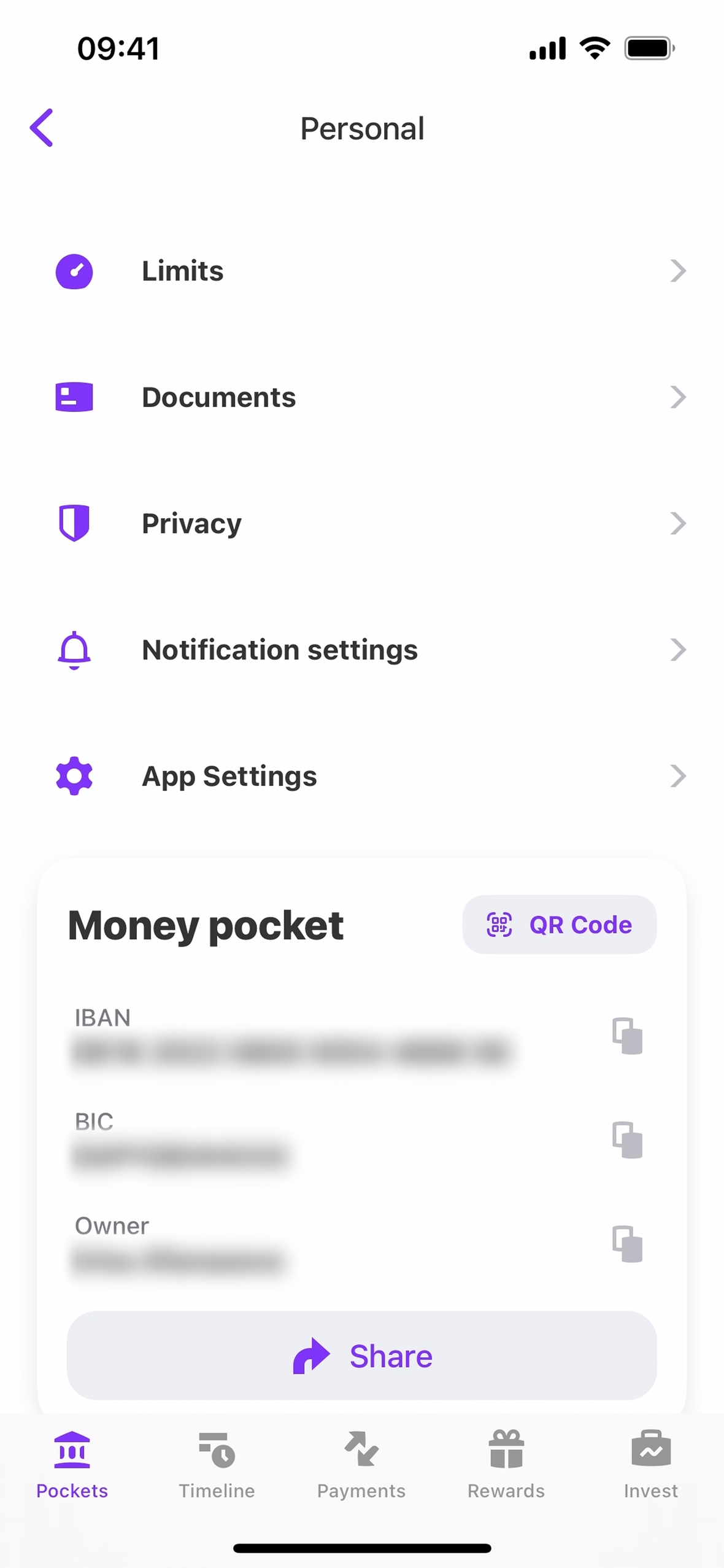Viewport: 724px width, 1568px height.
Task: Share the Money pocket details
Action: (362, 1356)
